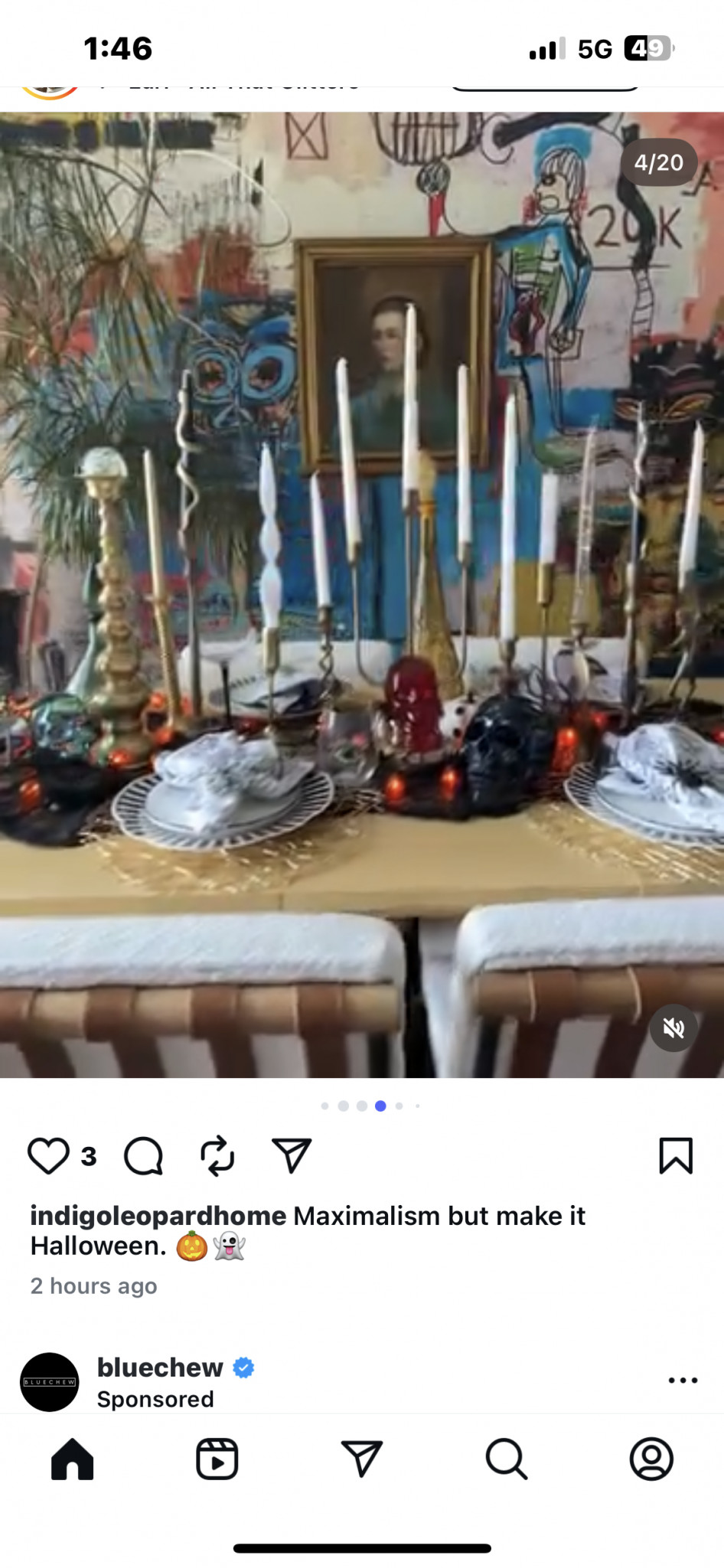Open options menu for bluechew ad
The height and width of the screenshot is (1568, 724).
[x=683, y=1380]
